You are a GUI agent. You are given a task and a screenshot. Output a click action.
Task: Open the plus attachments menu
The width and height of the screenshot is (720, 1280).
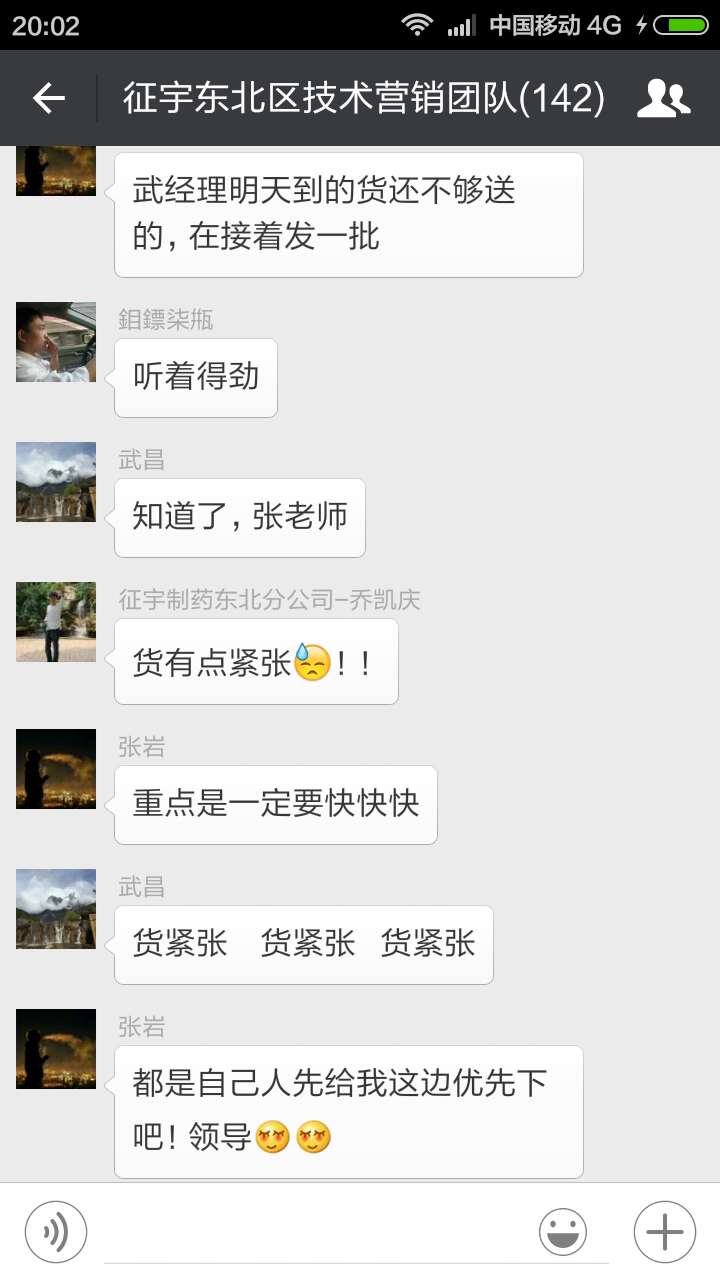tap(664, 1232)
